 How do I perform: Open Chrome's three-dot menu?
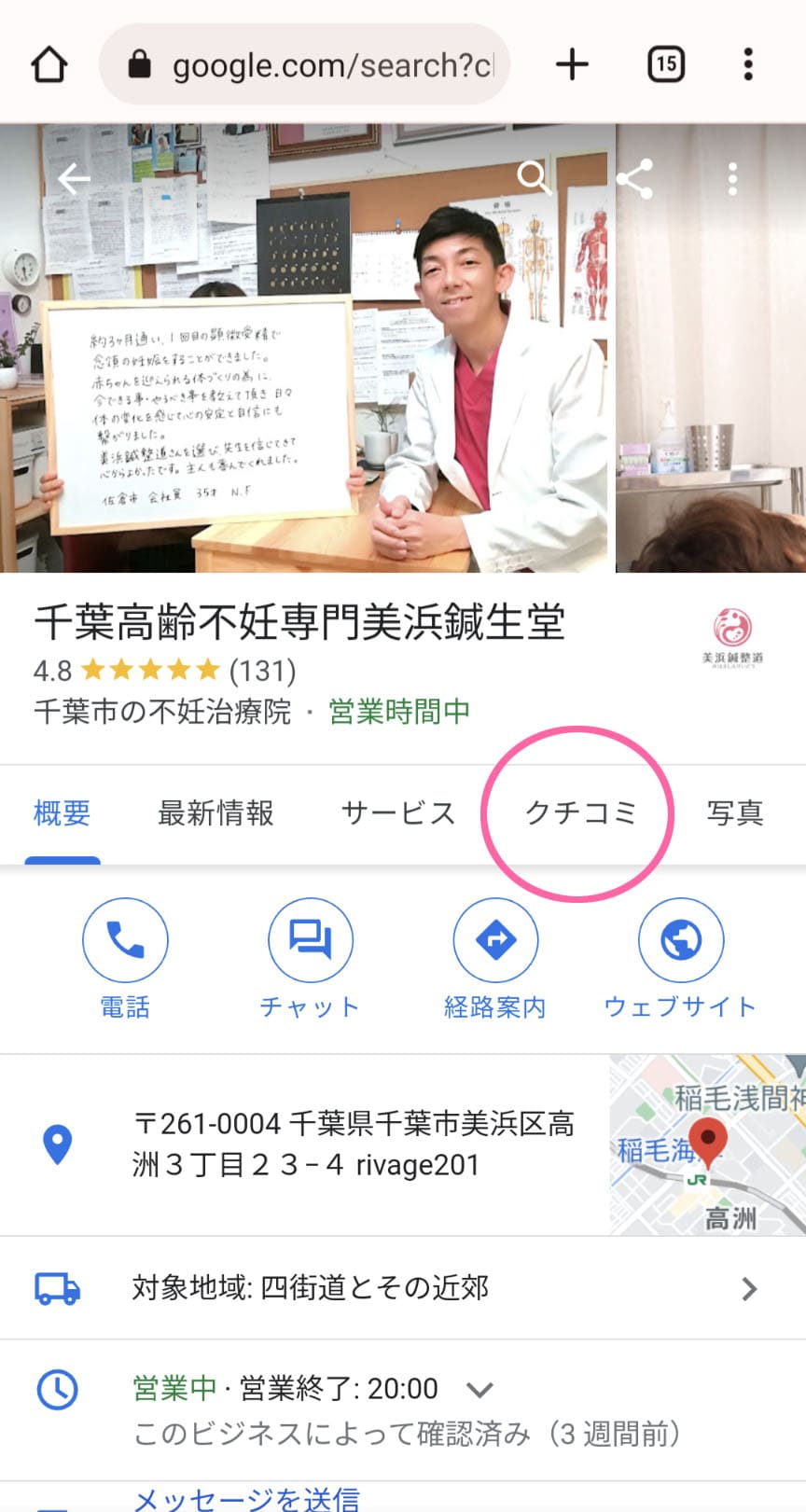click(x=747, y=64)
